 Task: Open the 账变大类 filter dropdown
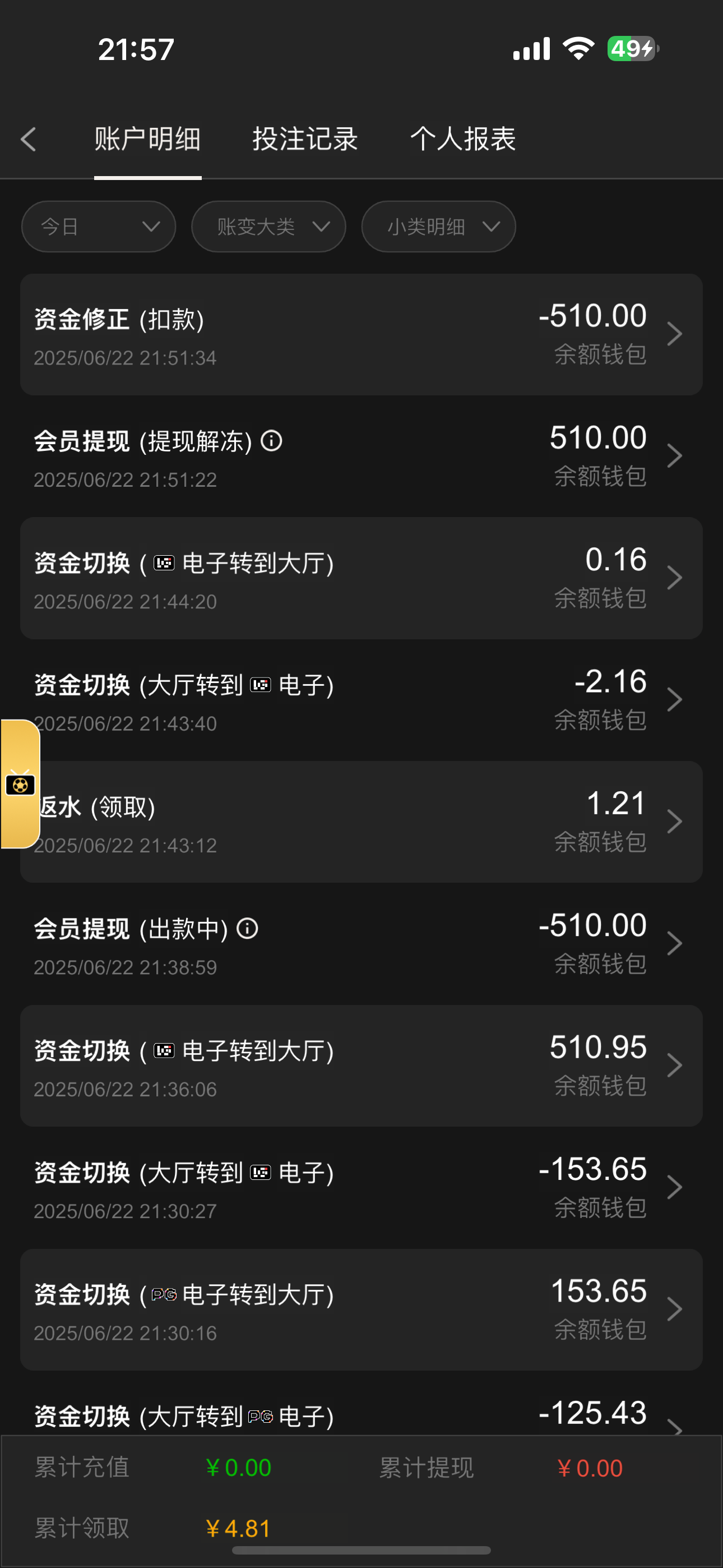point(268,227)
